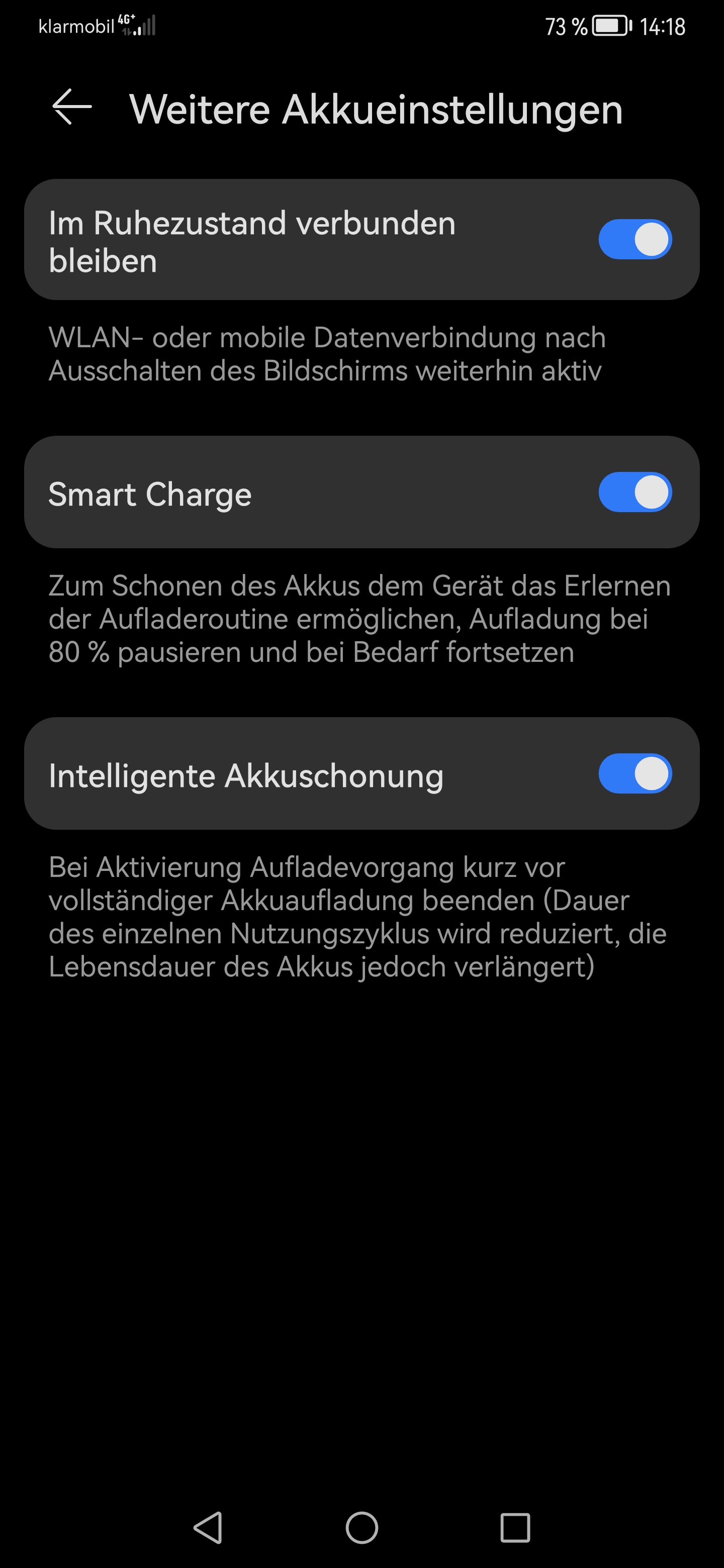Open recent apps overview
The image size is (724, 1568).
coord(515,1528)
